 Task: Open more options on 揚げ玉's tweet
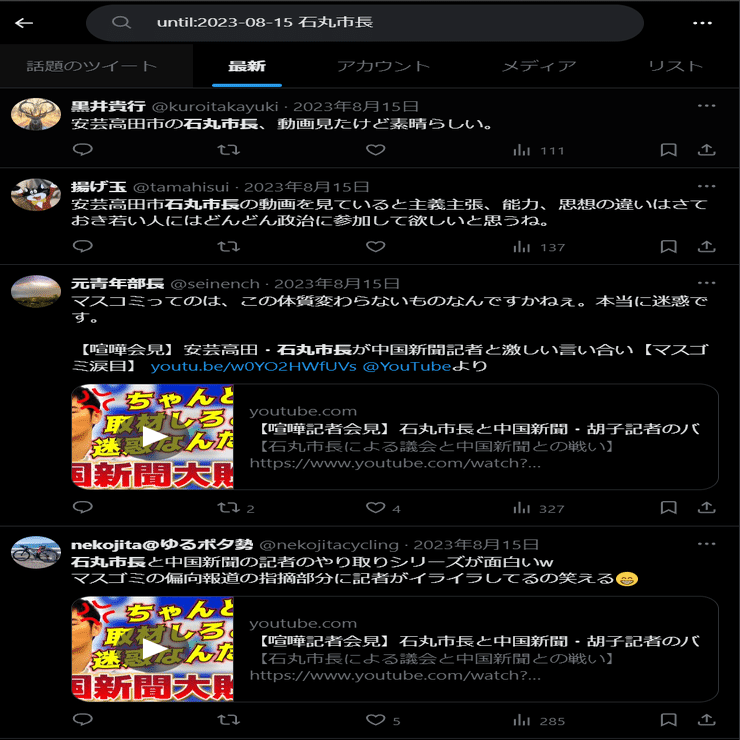click(706, 187)
